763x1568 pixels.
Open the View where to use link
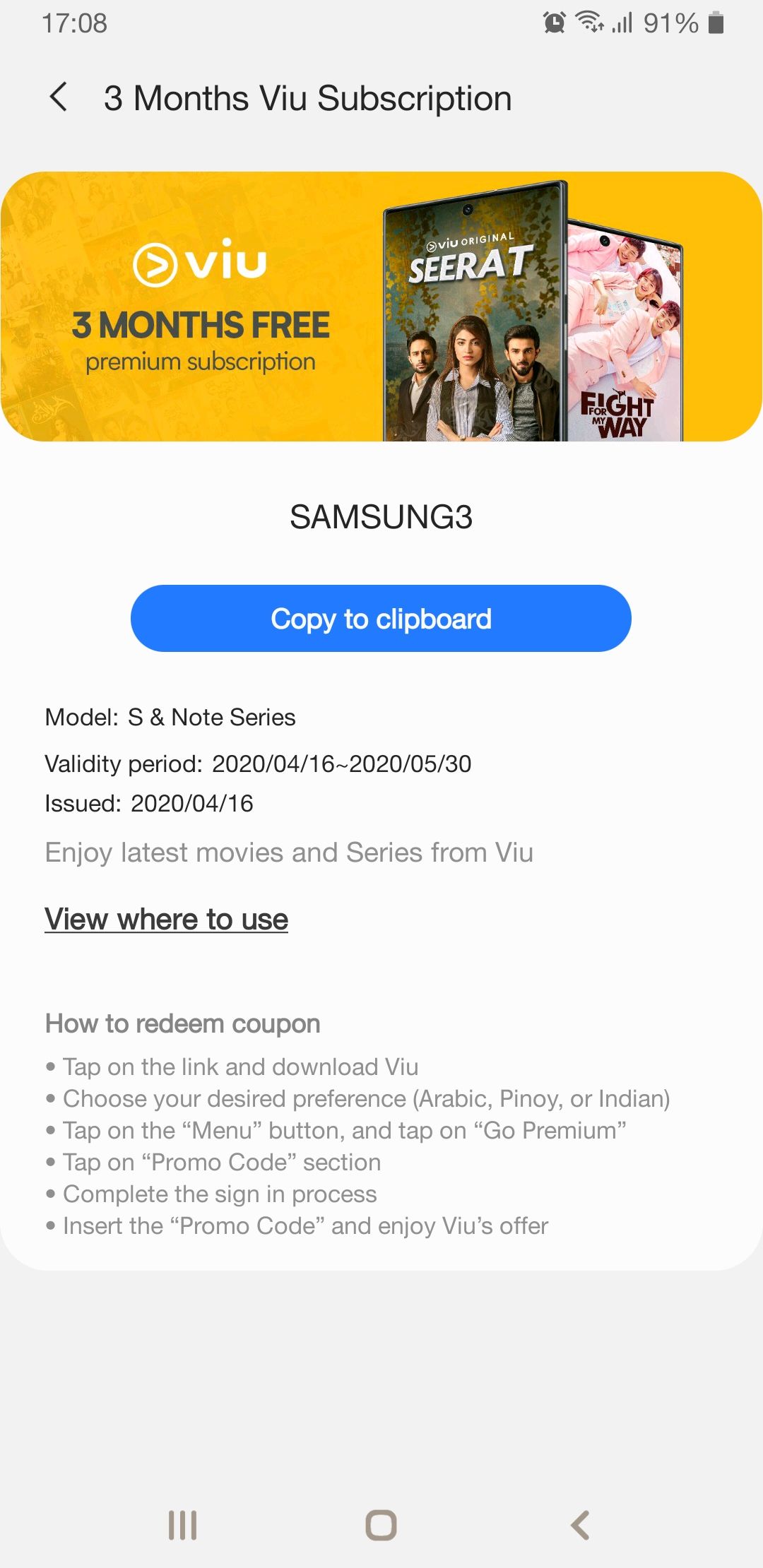tap(167, 920)
